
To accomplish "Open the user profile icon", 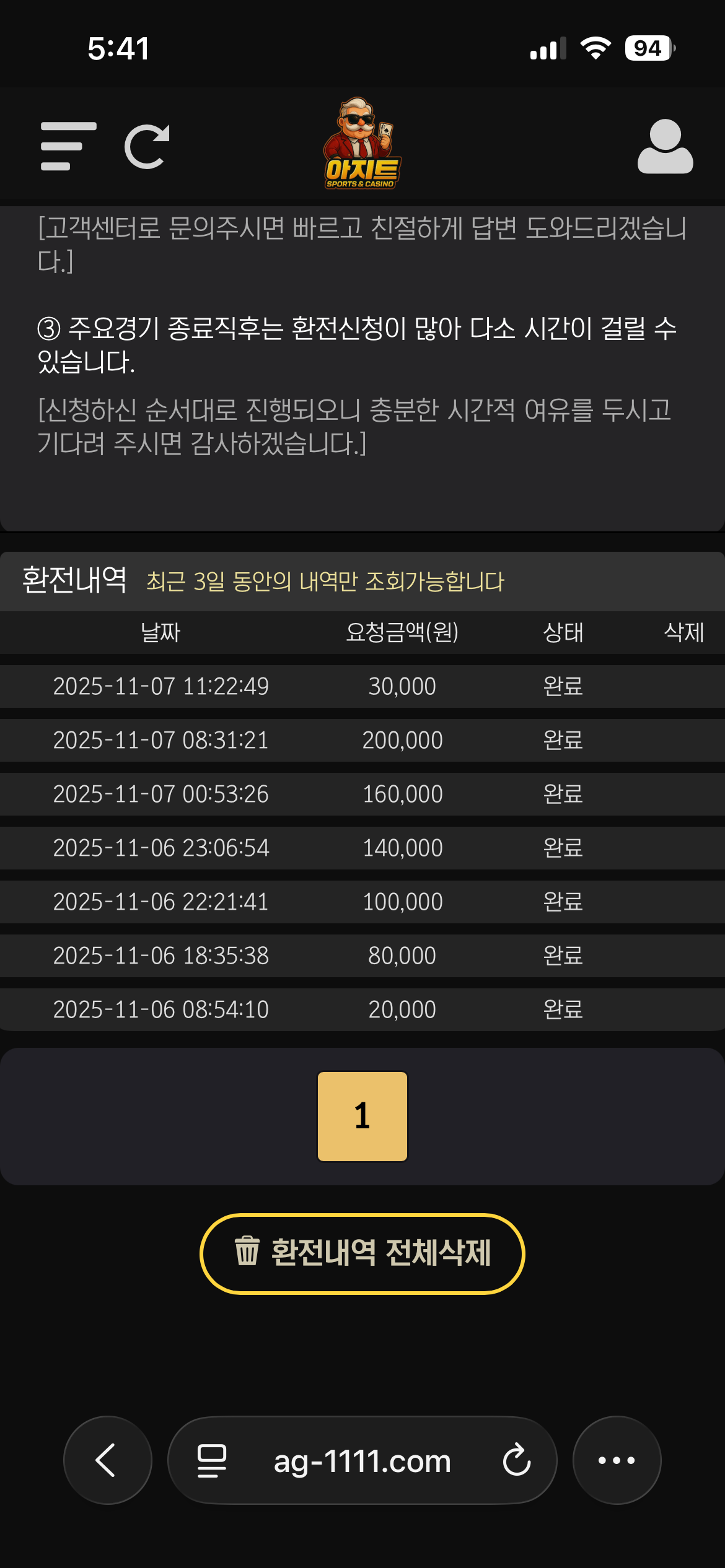I will point(665,147).
